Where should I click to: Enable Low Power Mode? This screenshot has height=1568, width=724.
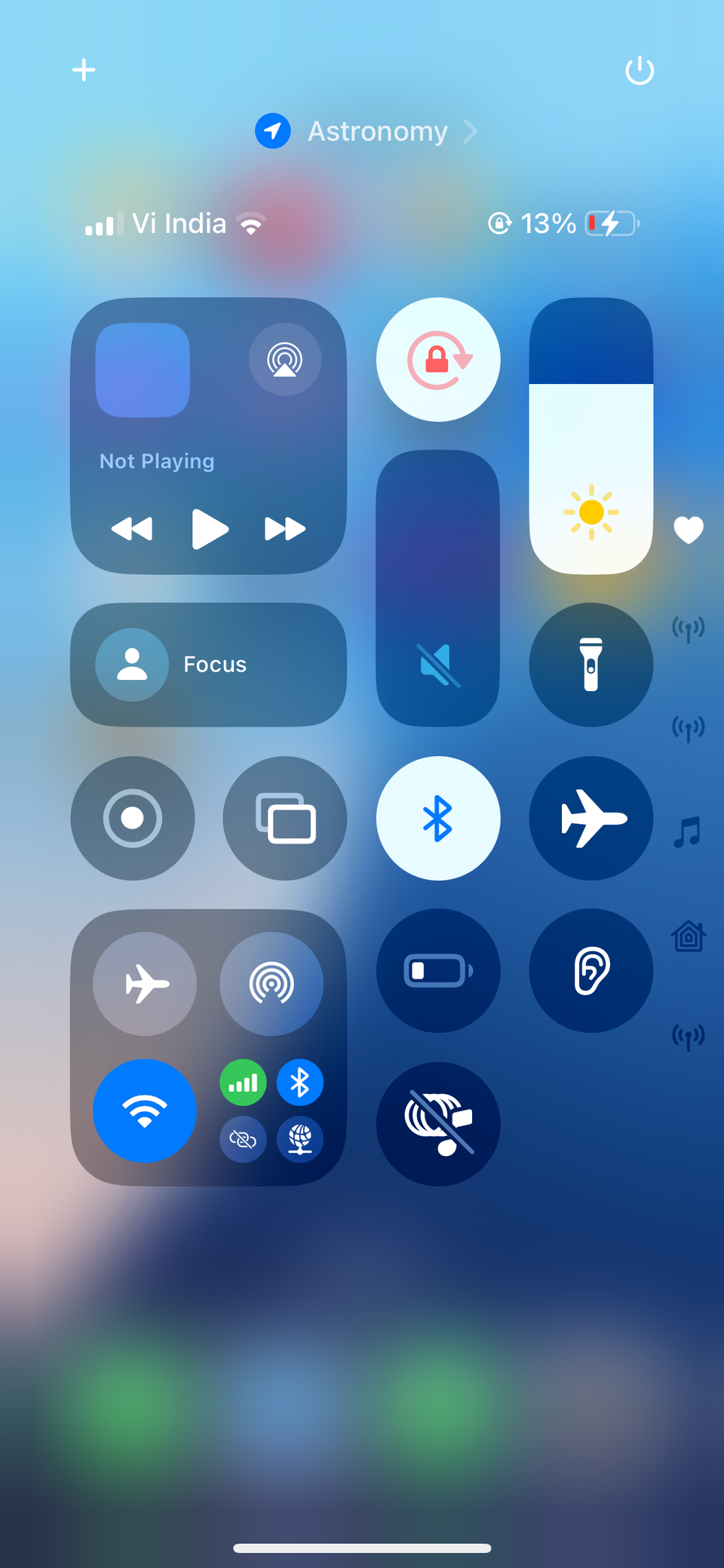(437, 970)
